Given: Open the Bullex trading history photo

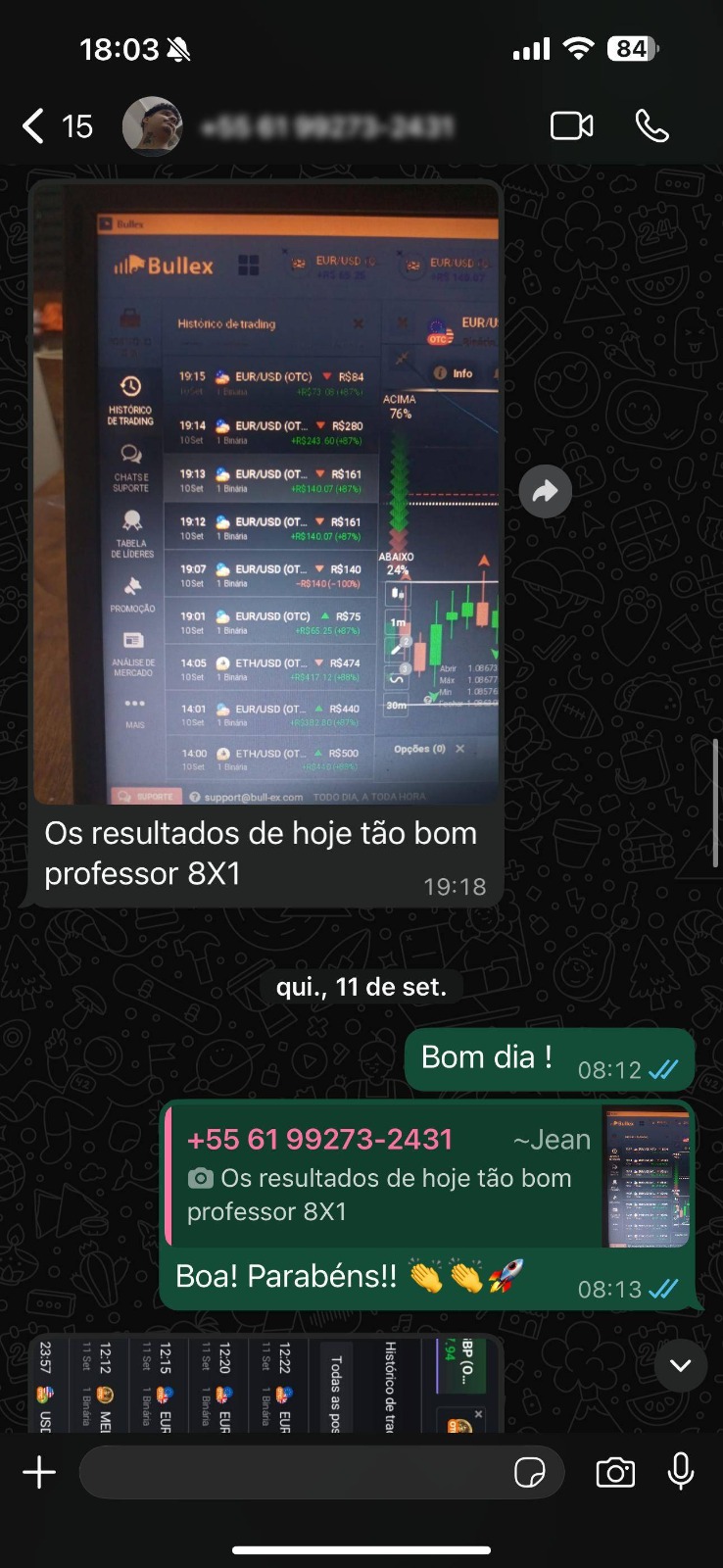Looking at the screenshot, I should click(x=266, y=495).
